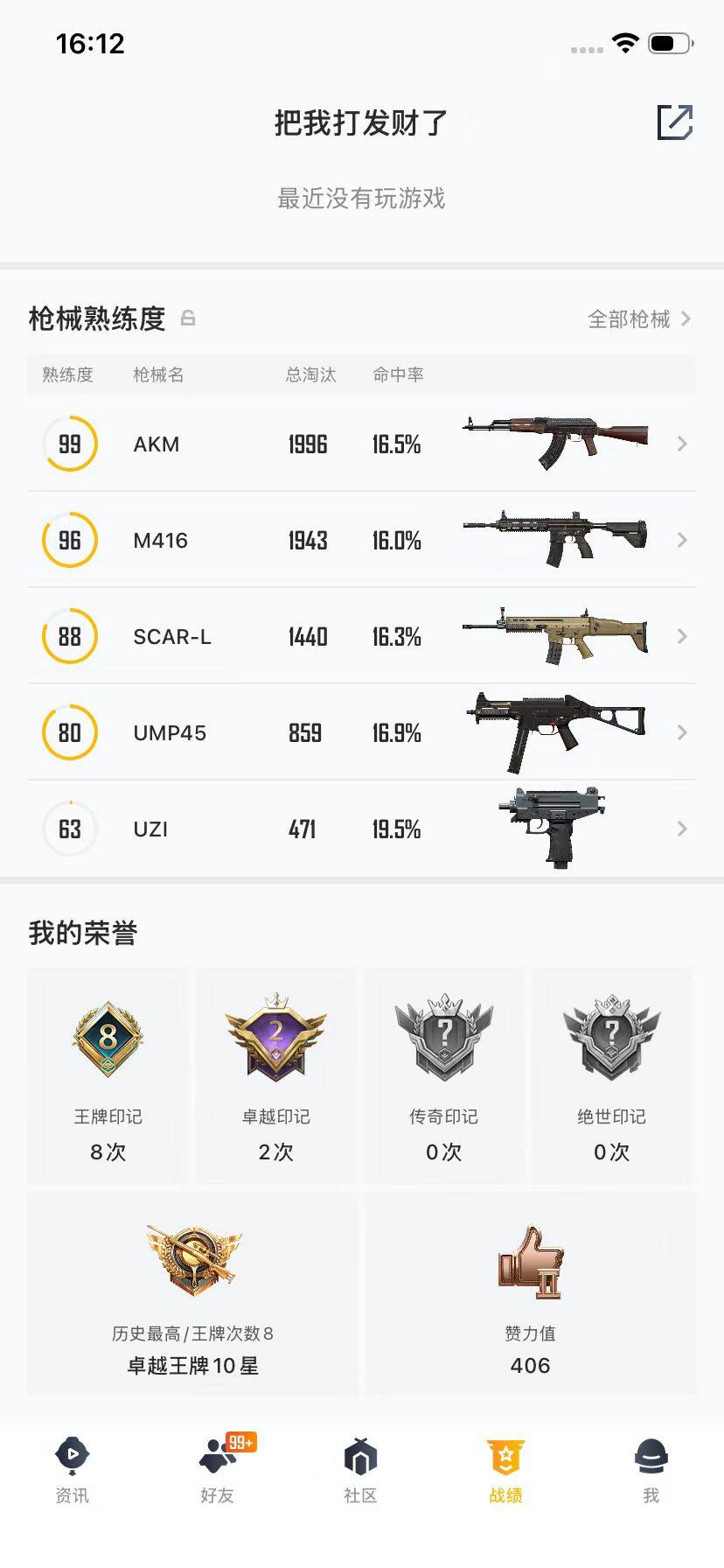Open M416 details via its chevron
724x1568 pixels.
click(x=682, y=540)
